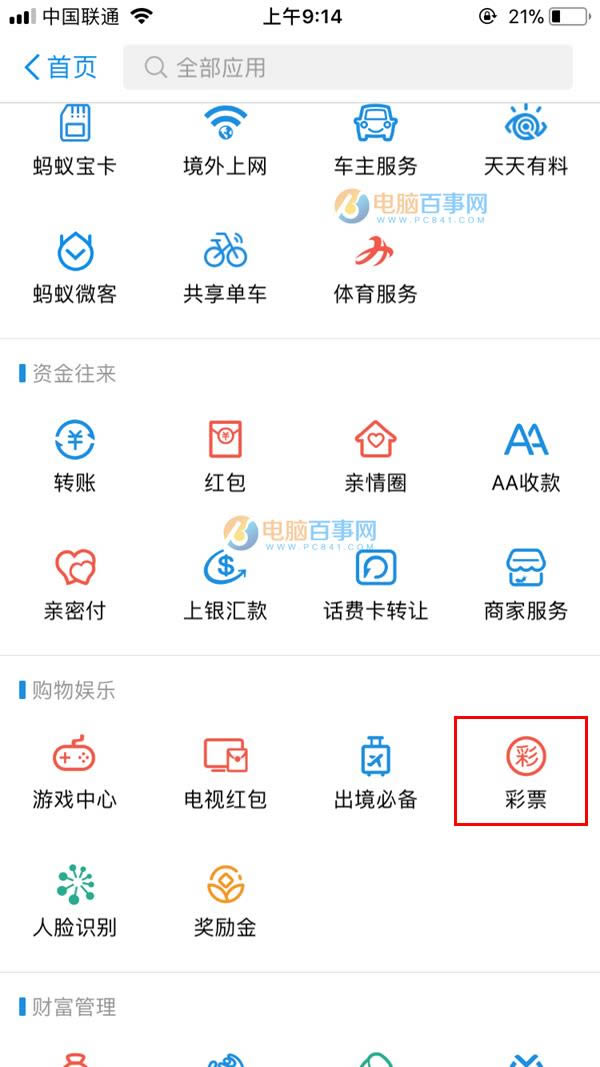
Task: Launch 天天有料
Action: [525, 140]
